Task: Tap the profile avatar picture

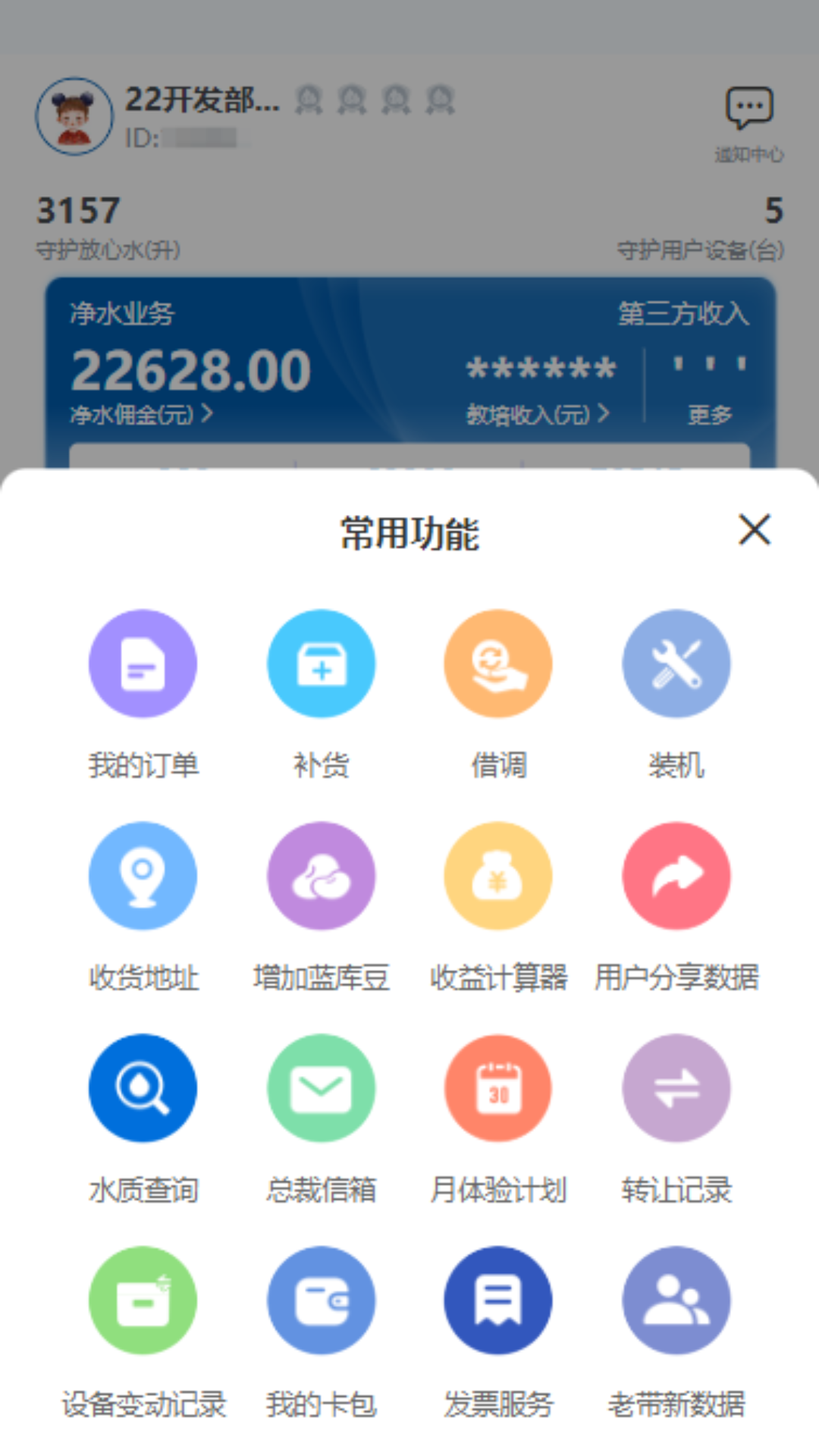Action: (x=74, y=115)
